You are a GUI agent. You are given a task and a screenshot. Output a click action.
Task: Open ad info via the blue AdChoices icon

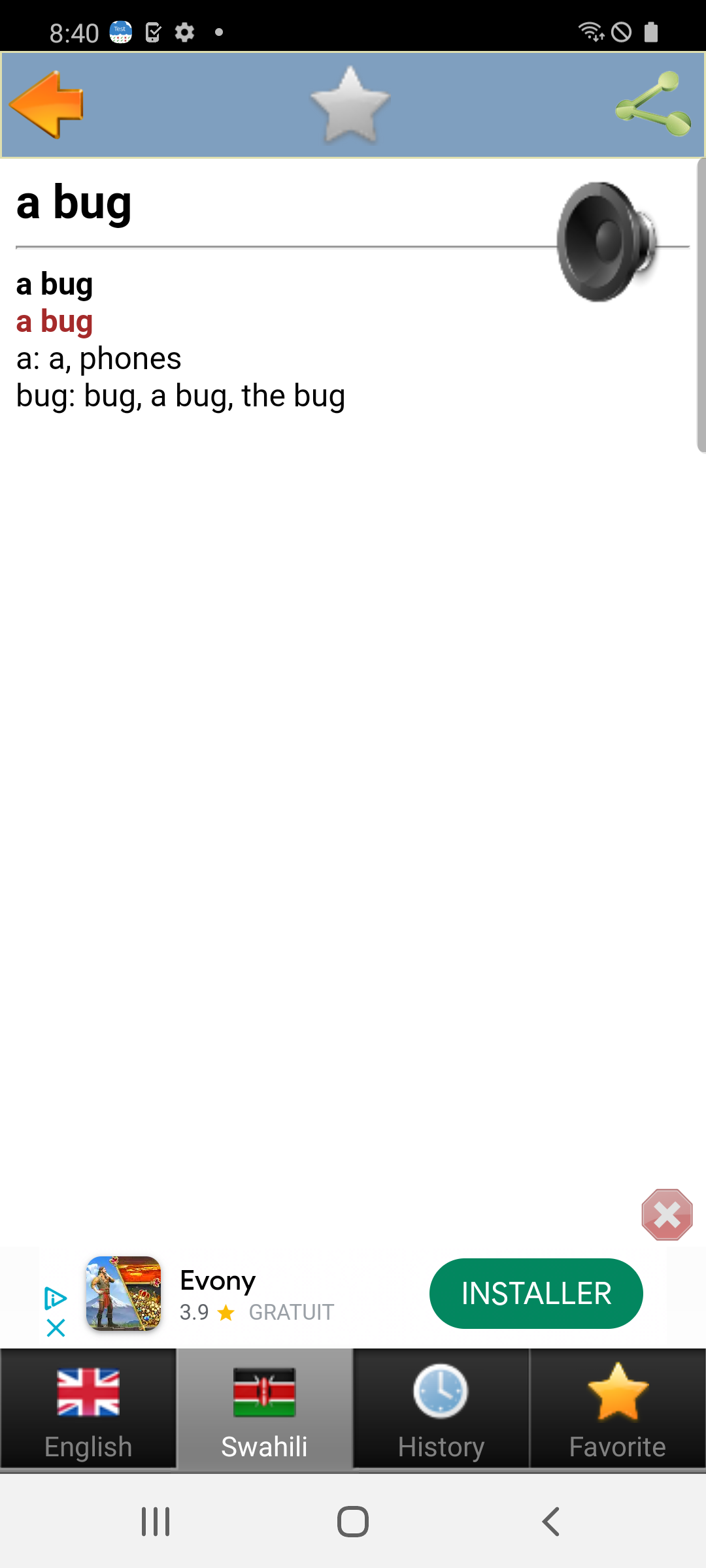56,1299
